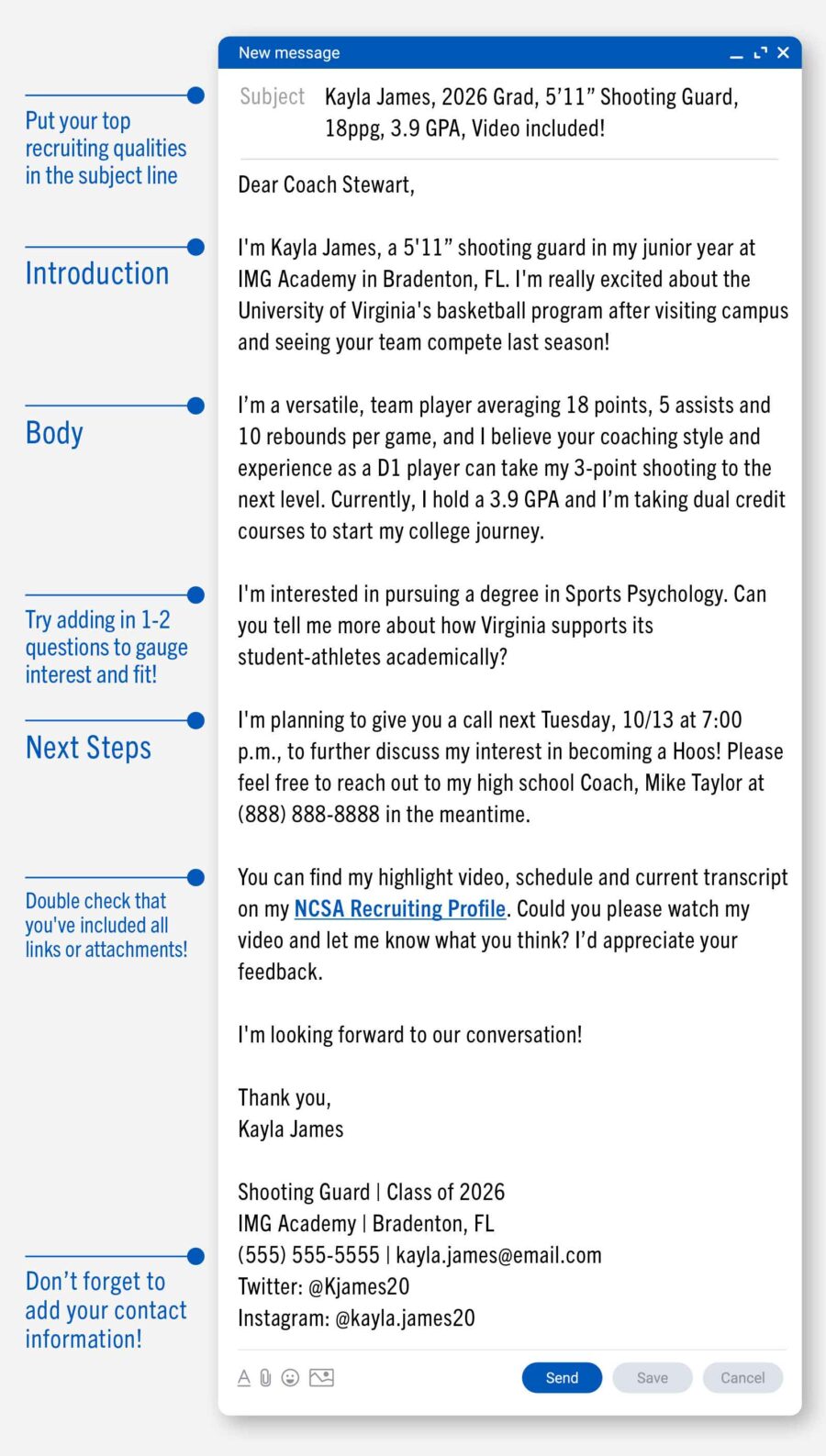The image size is (826, 1456).
Task: Select Coach Mike Taylor's phone number
Action: pyautogui.click(x=306, y=814)
